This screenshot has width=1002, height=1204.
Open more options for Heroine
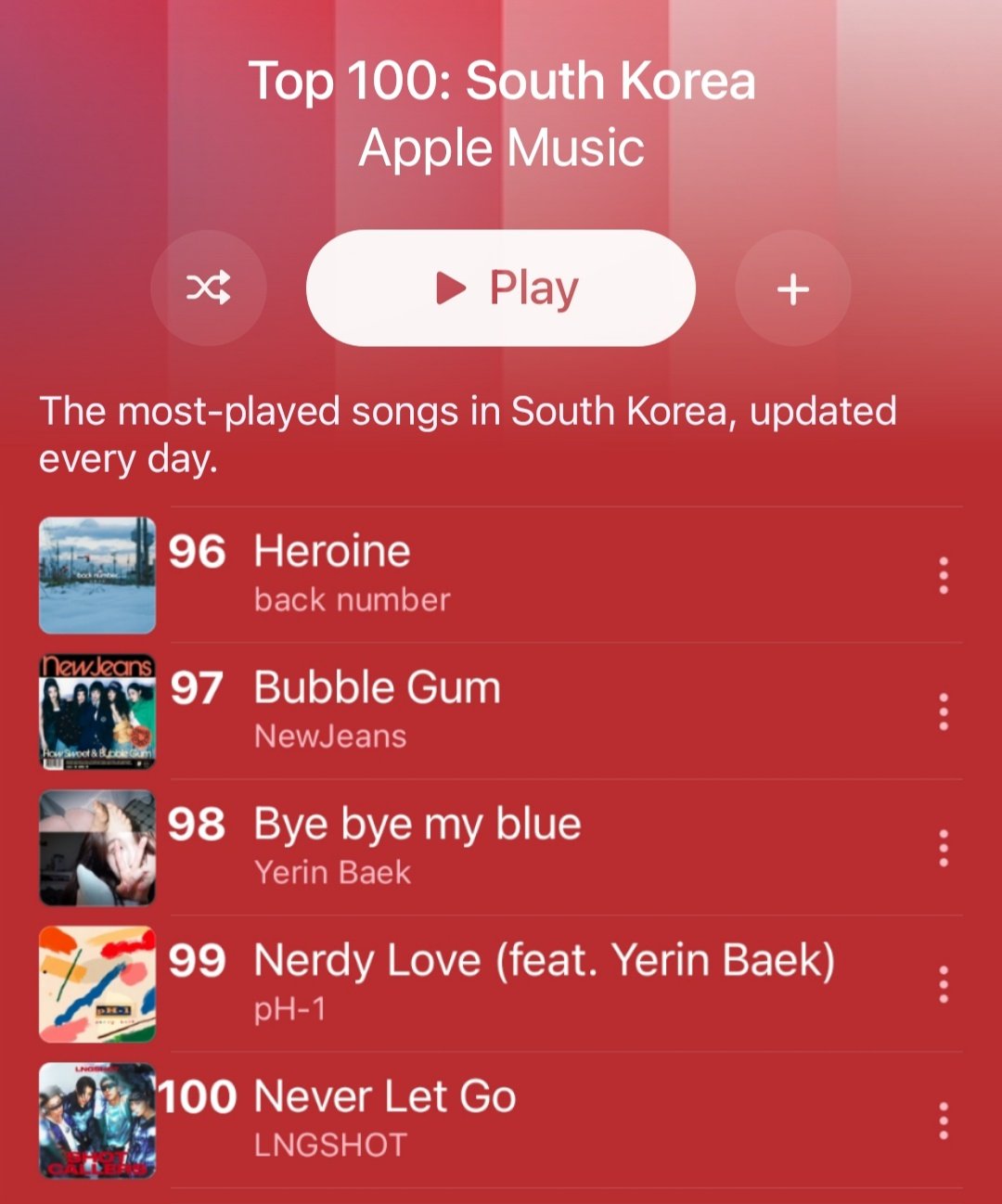[944, 576]
